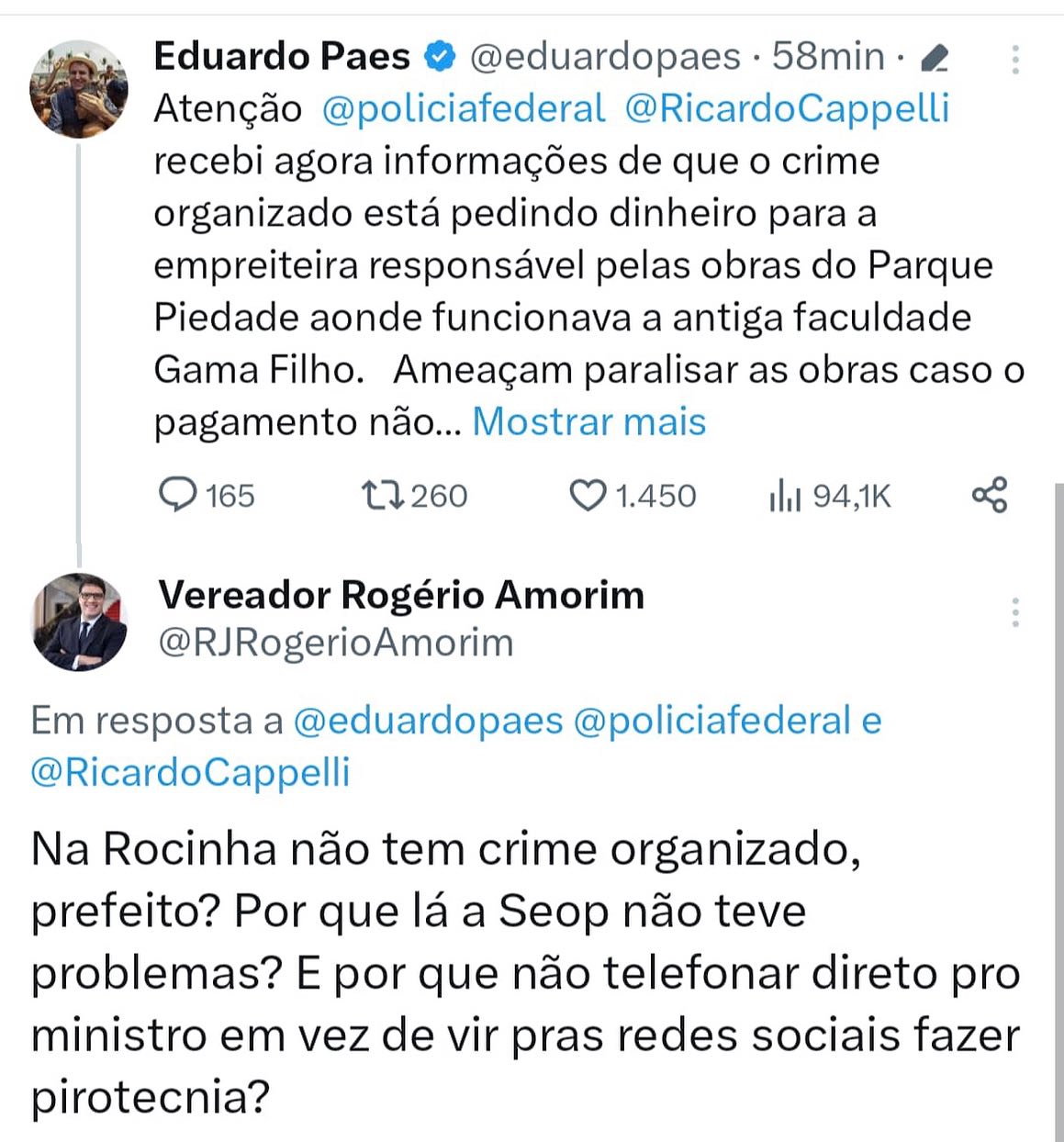Expand tweet with Mostrar mais
This screenshot has width=1064, height=1142.
click(x=588, y=422)
